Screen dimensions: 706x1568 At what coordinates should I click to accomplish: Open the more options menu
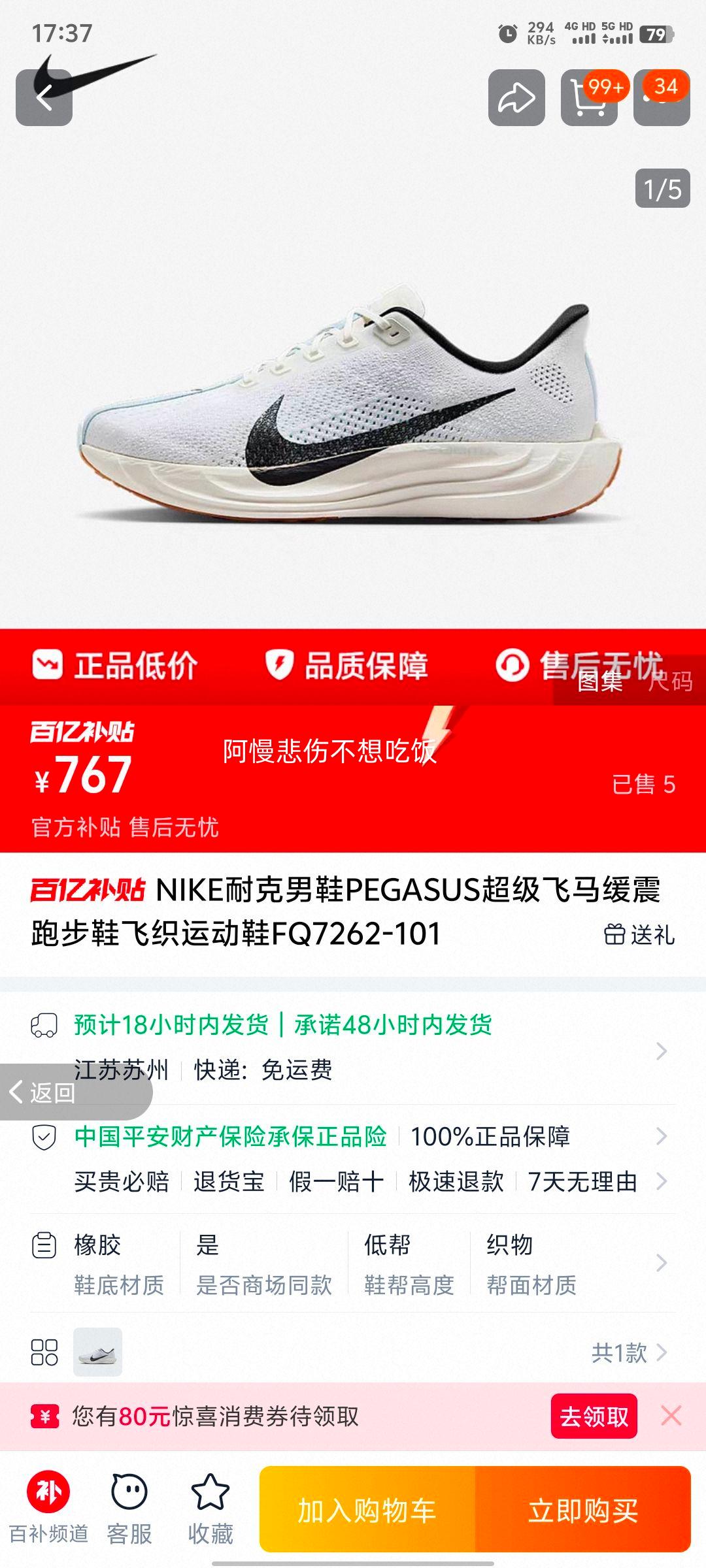click(x=662, y=98)
